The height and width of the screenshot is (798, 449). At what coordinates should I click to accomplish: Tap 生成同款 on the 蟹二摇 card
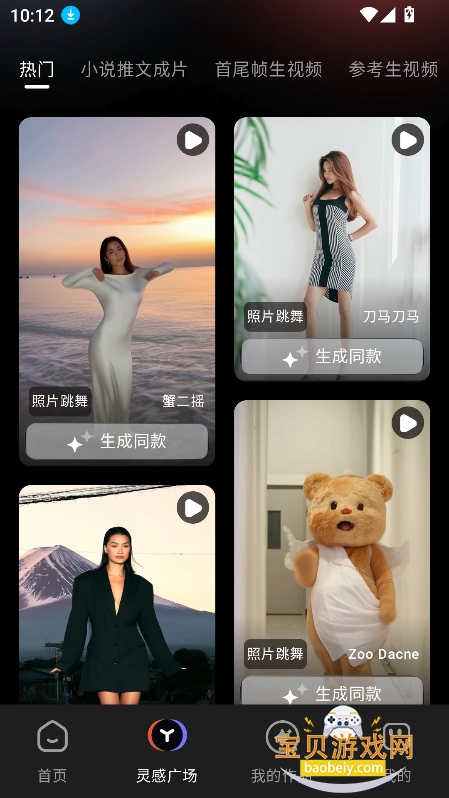point(117,441)
